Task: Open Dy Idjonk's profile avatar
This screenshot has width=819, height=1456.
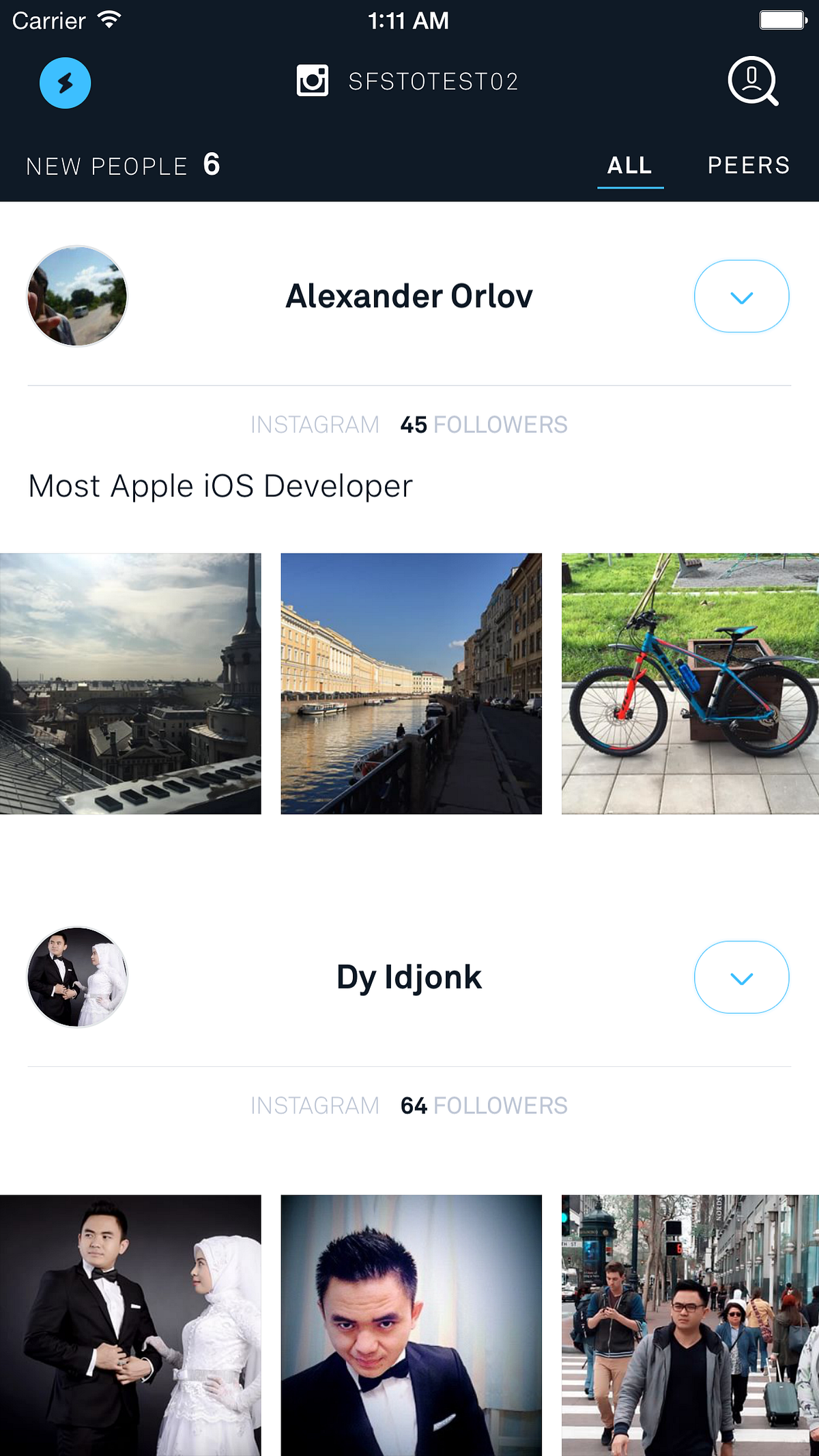Action: [77, 977]
